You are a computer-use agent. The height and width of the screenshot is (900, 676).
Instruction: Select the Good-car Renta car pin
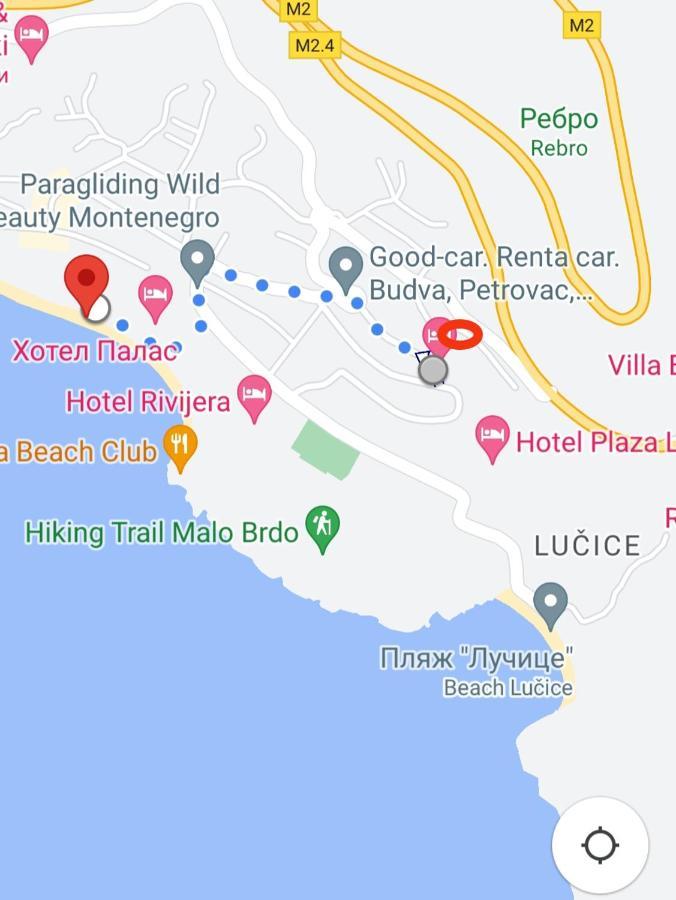(346, 267)
